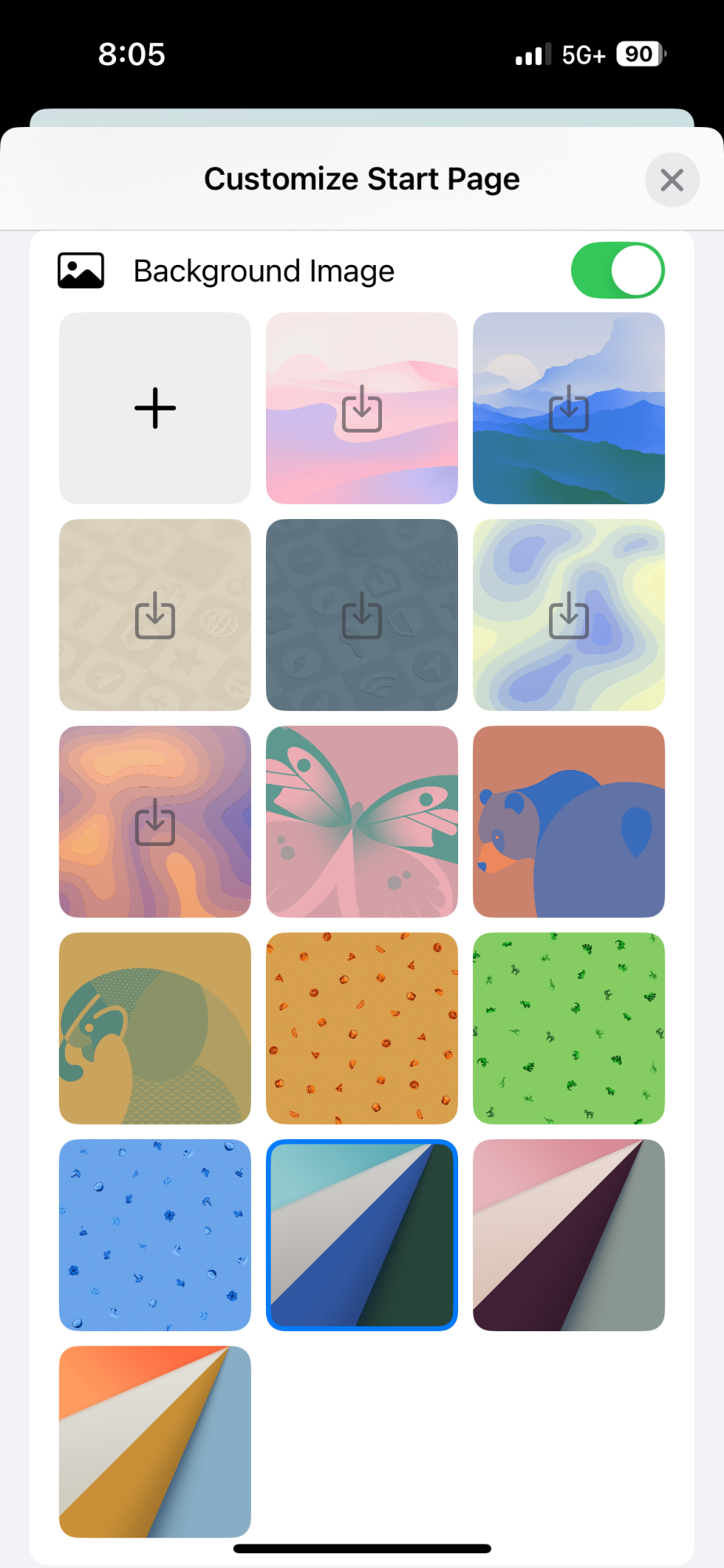
Task: Apply the orange food-pattern background
Action: pyautogui.click(x=362, y=1029)
